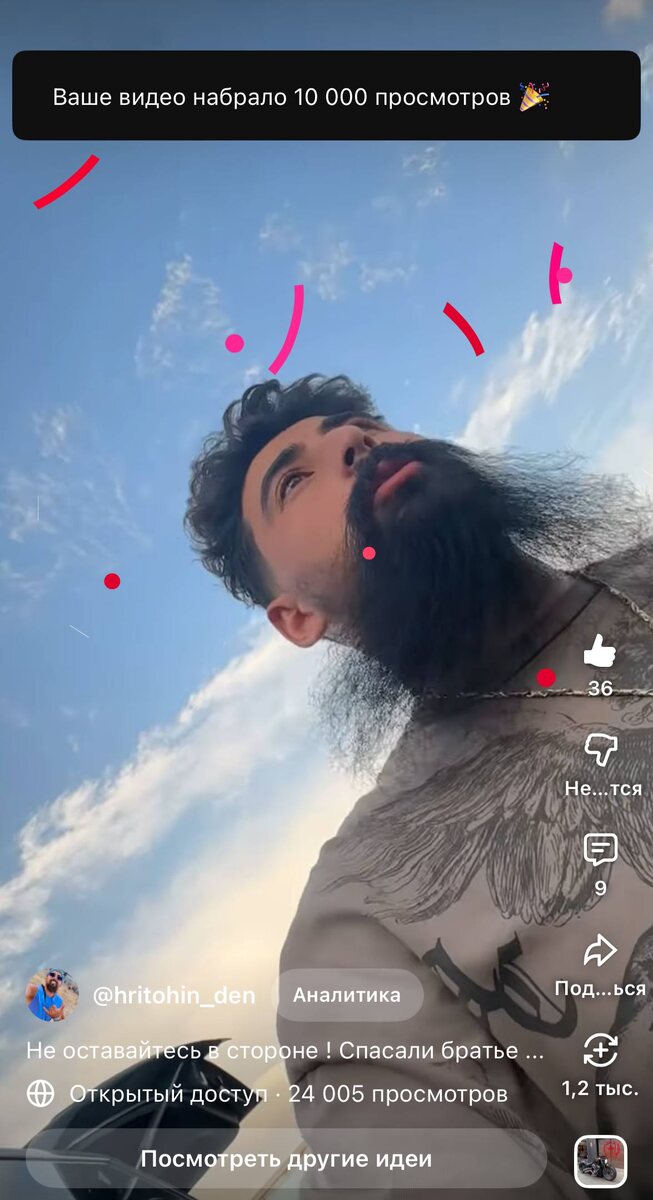Tap the channel avatar picture

tap(51, 995)
